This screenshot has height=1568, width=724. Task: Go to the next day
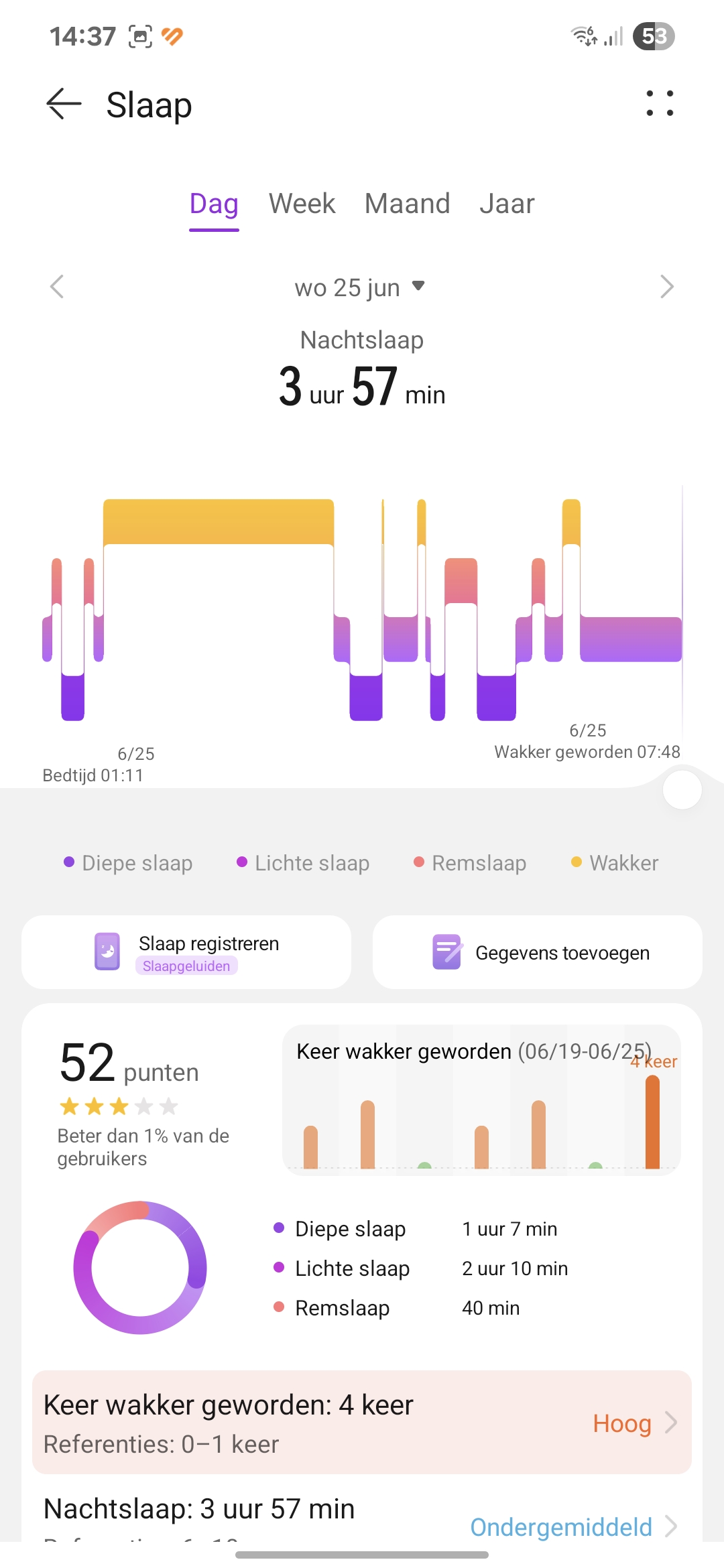pyautogui.click(x=666, y=287)
